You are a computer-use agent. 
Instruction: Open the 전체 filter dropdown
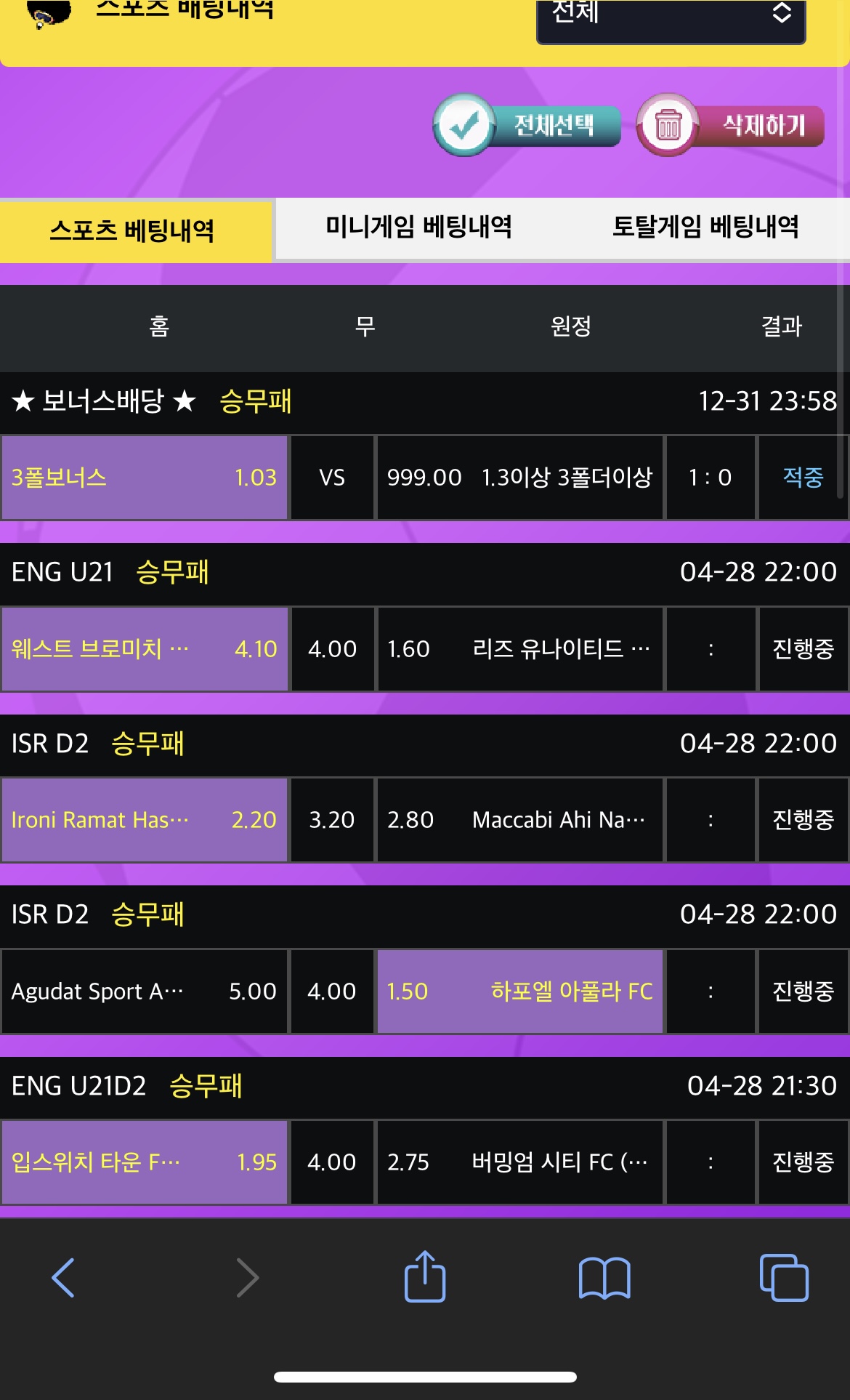(x=670, y=16)
